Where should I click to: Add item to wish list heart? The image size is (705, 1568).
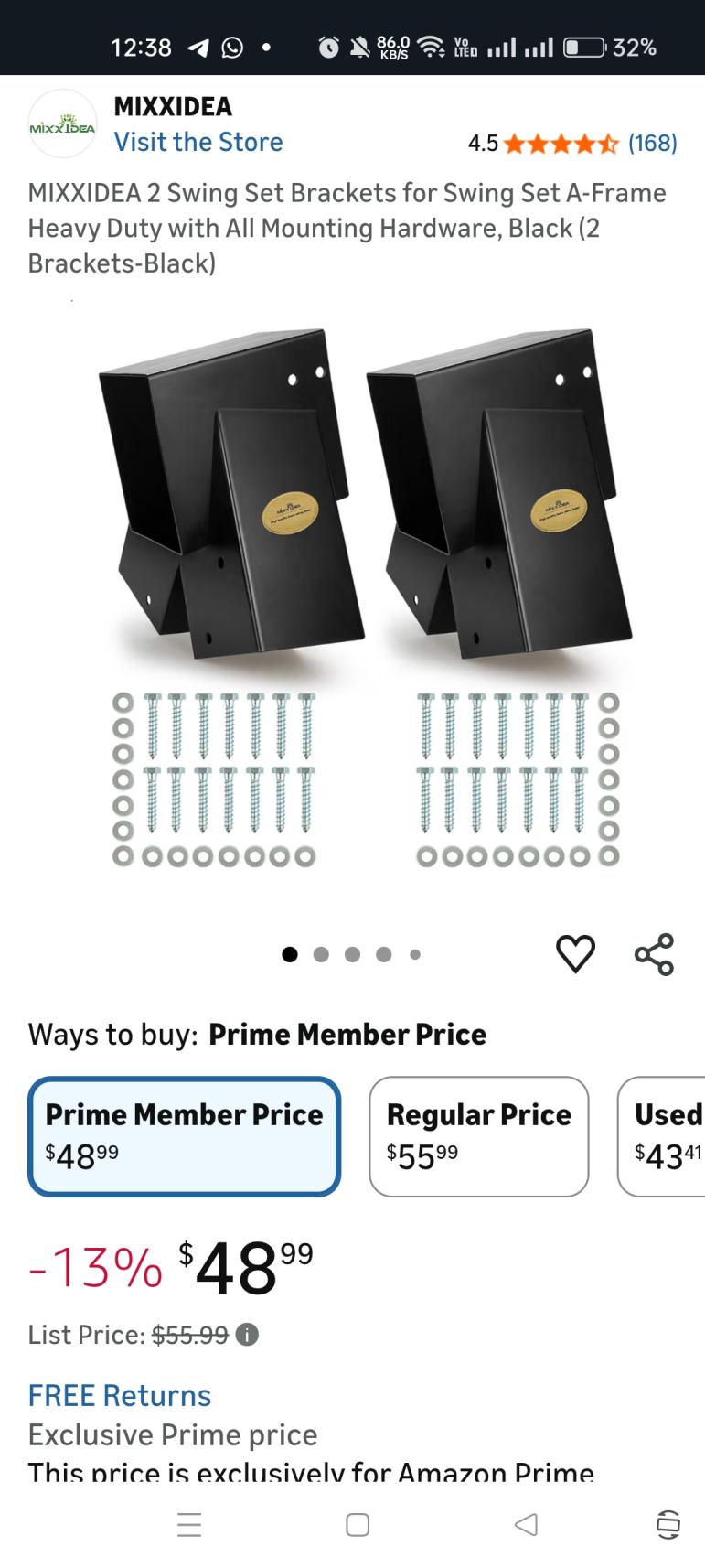click(575, 954)
